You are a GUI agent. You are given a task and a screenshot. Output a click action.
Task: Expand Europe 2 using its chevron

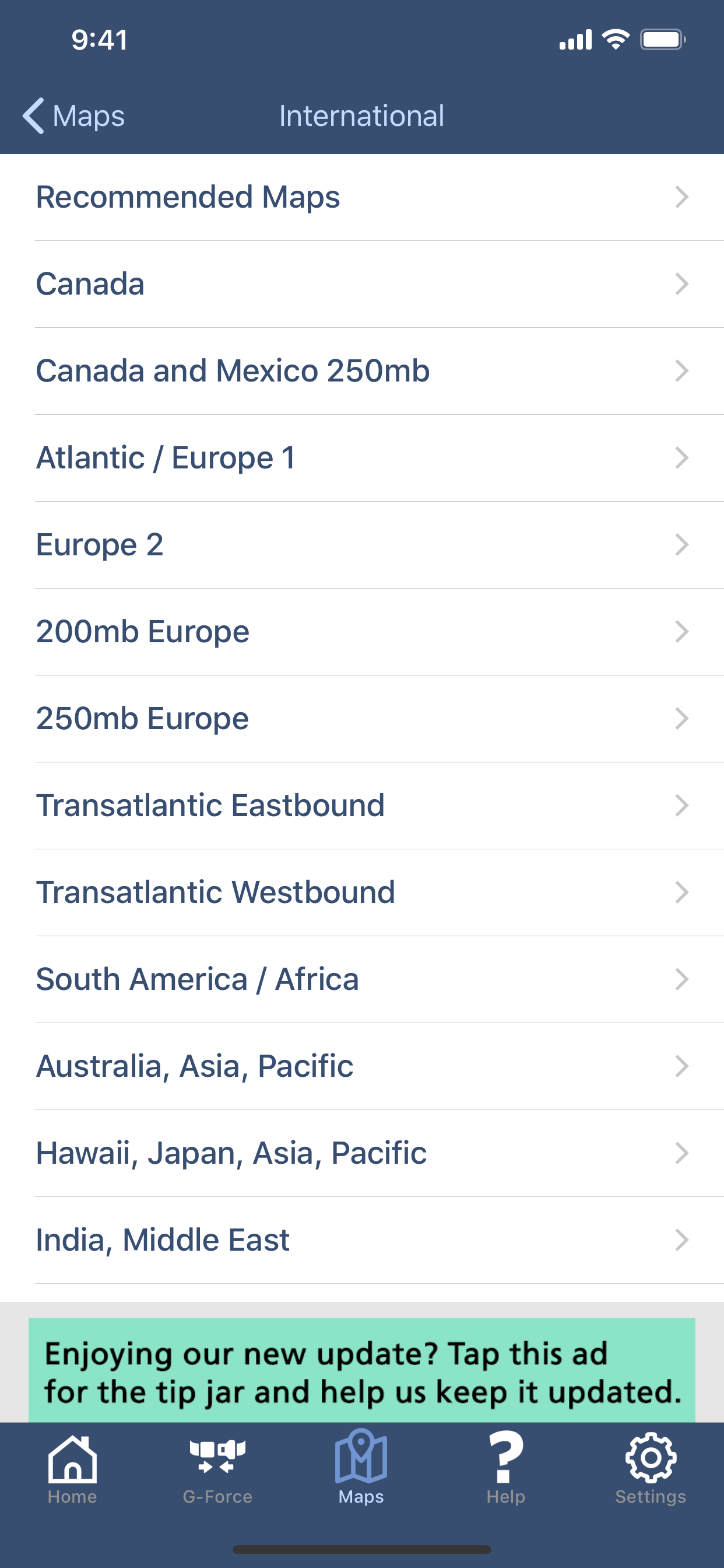point(682,545)
